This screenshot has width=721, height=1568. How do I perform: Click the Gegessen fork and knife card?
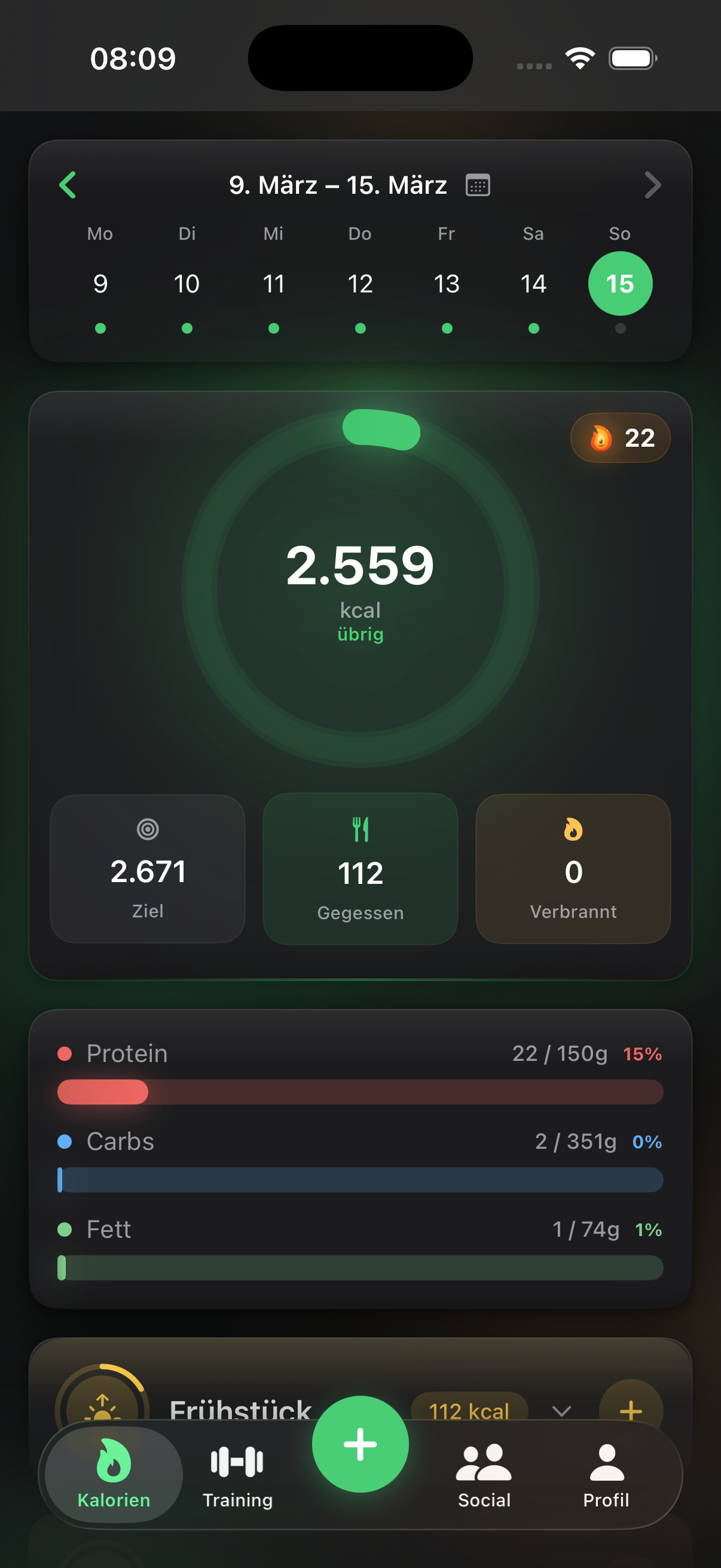tap(360, 871)
